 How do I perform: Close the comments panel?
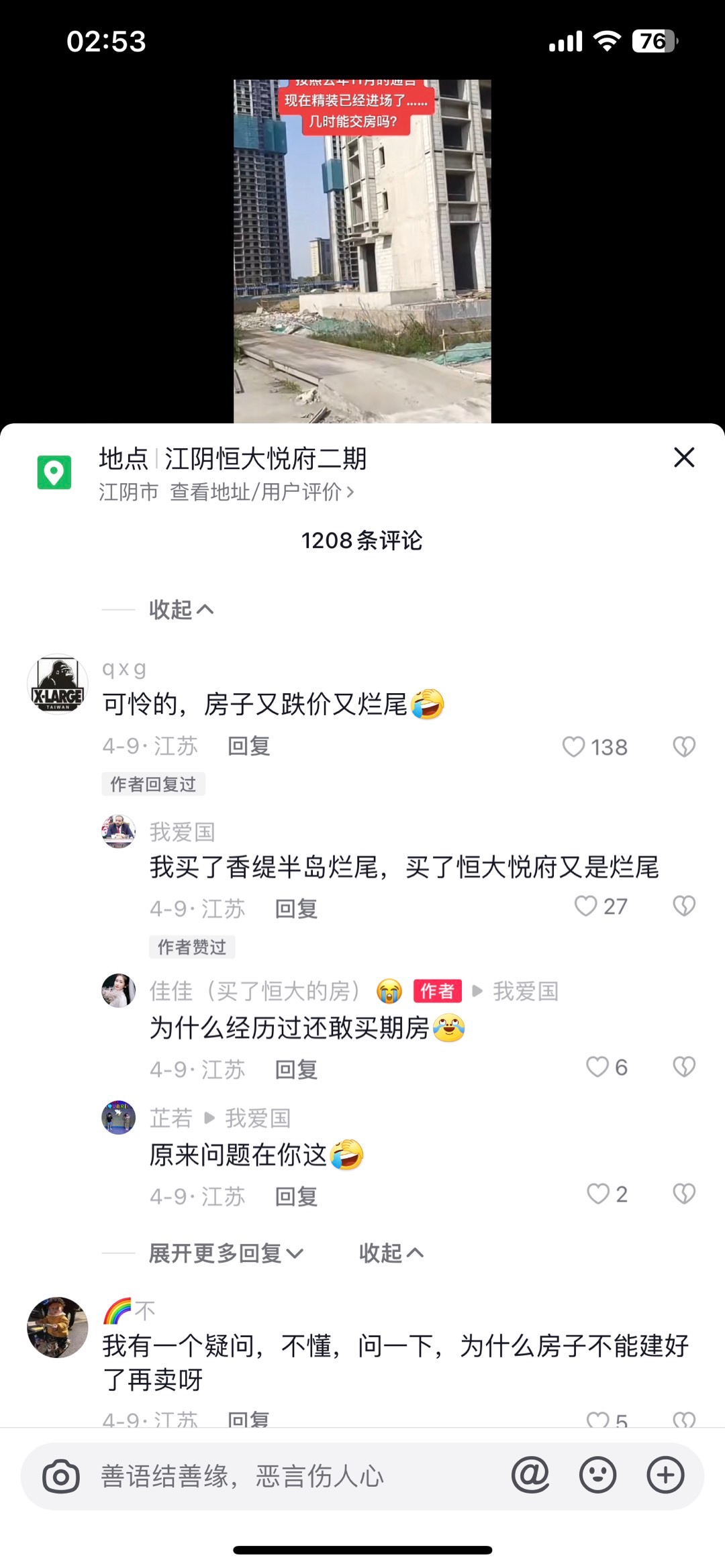click(x=683, y=458)
